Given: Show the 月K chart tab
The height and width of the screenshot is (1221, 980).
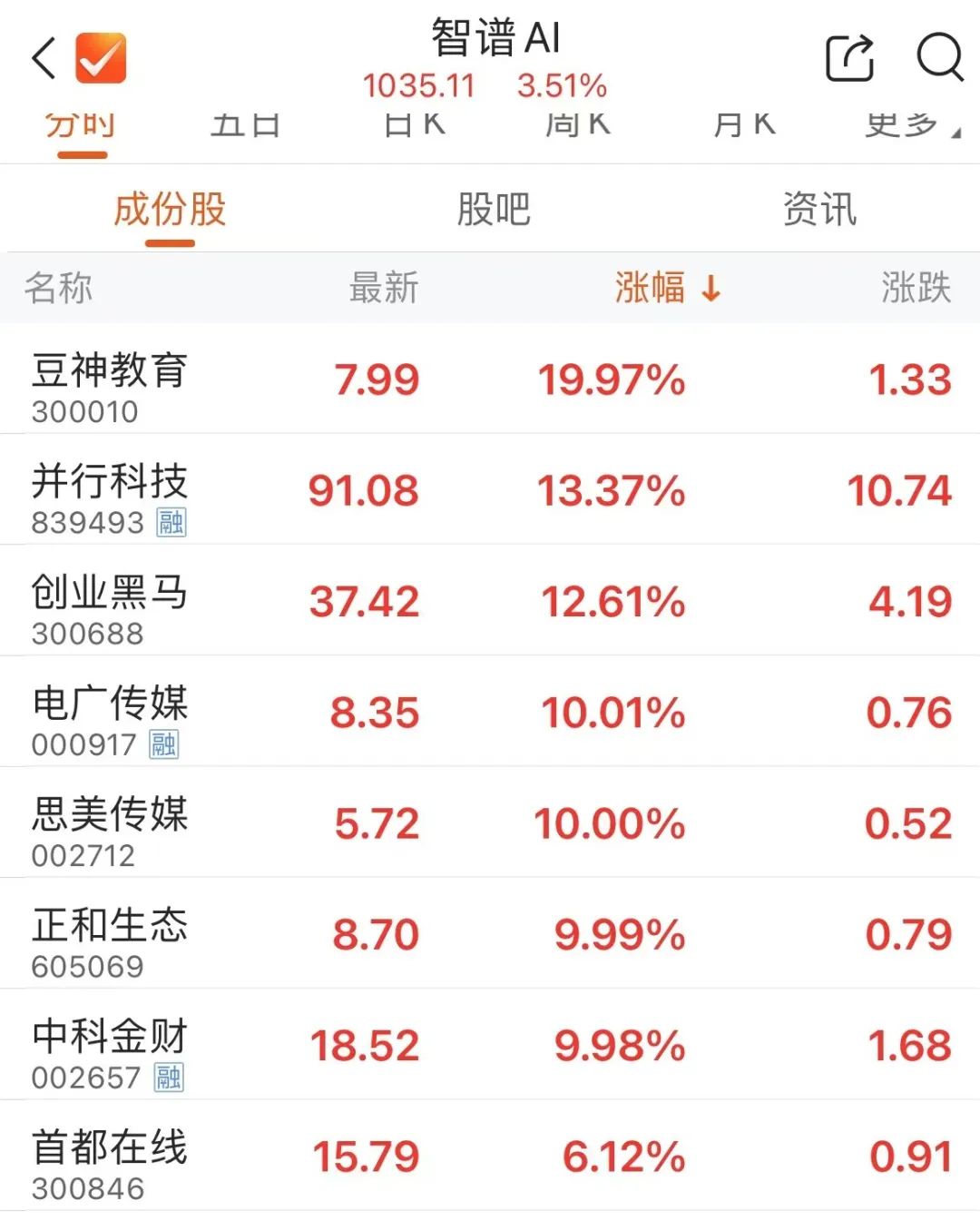Looking at the screenshot, I should 744,125.
